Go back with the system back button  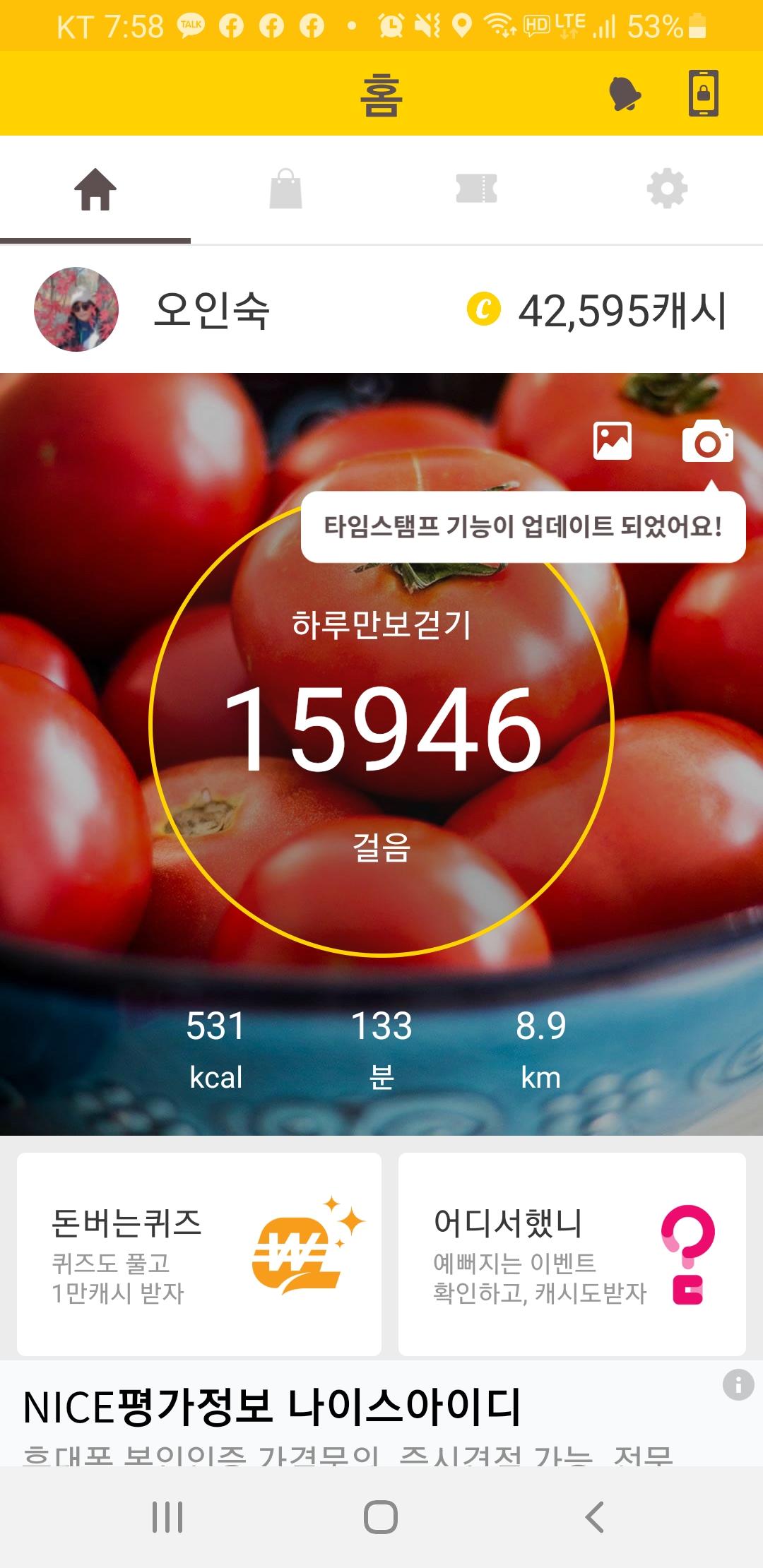tap(595, 1516)
